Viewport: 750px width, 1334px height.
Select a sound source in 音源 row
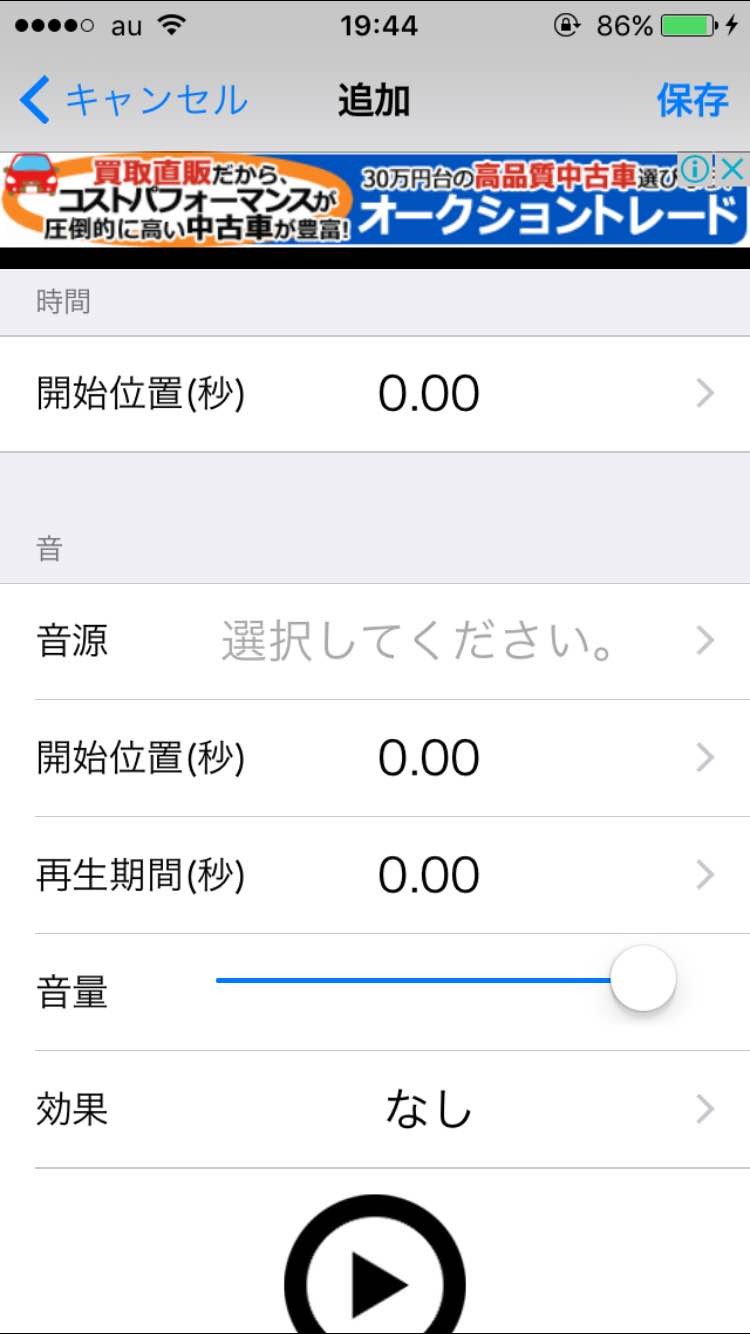375,641
